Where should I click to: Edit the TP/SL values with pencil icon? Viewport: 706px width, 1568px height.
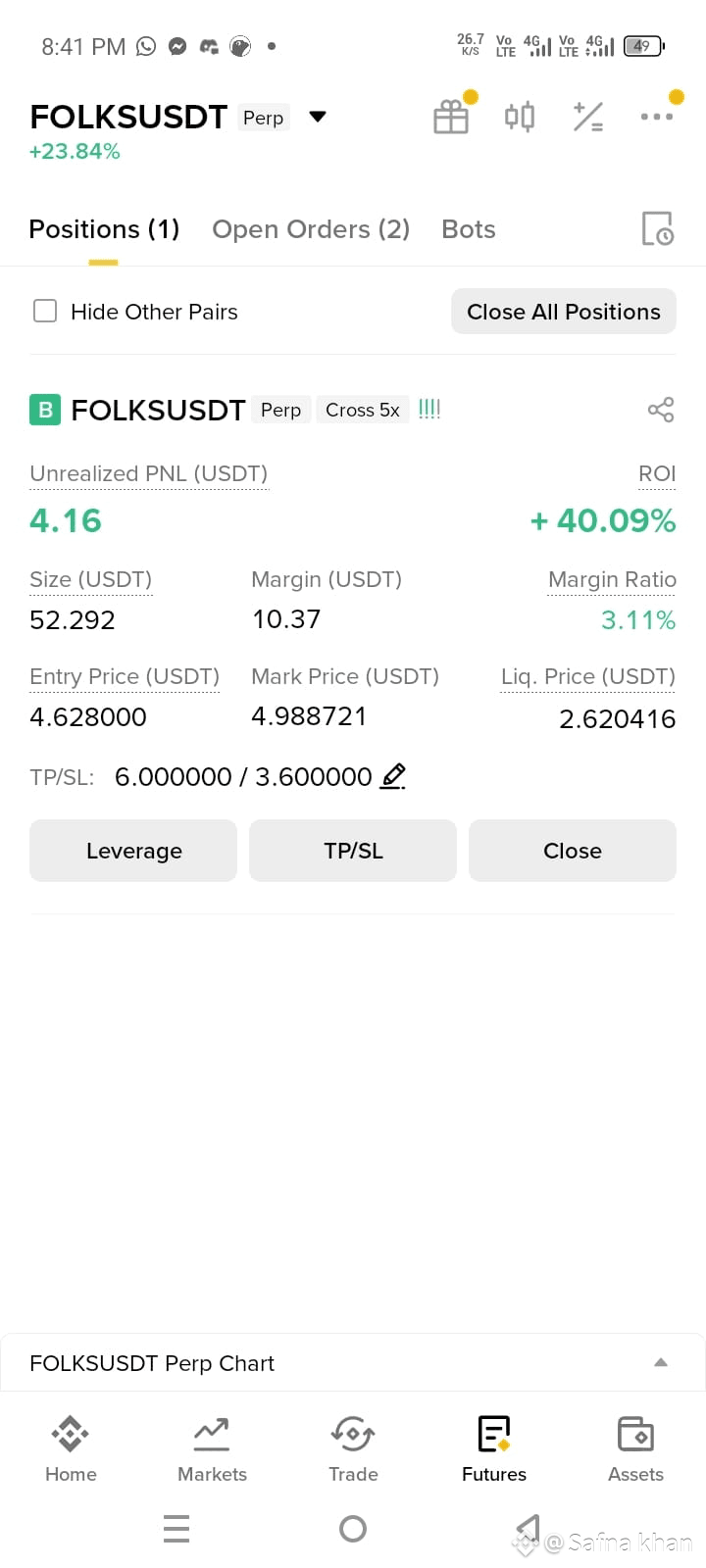[393, 776]
